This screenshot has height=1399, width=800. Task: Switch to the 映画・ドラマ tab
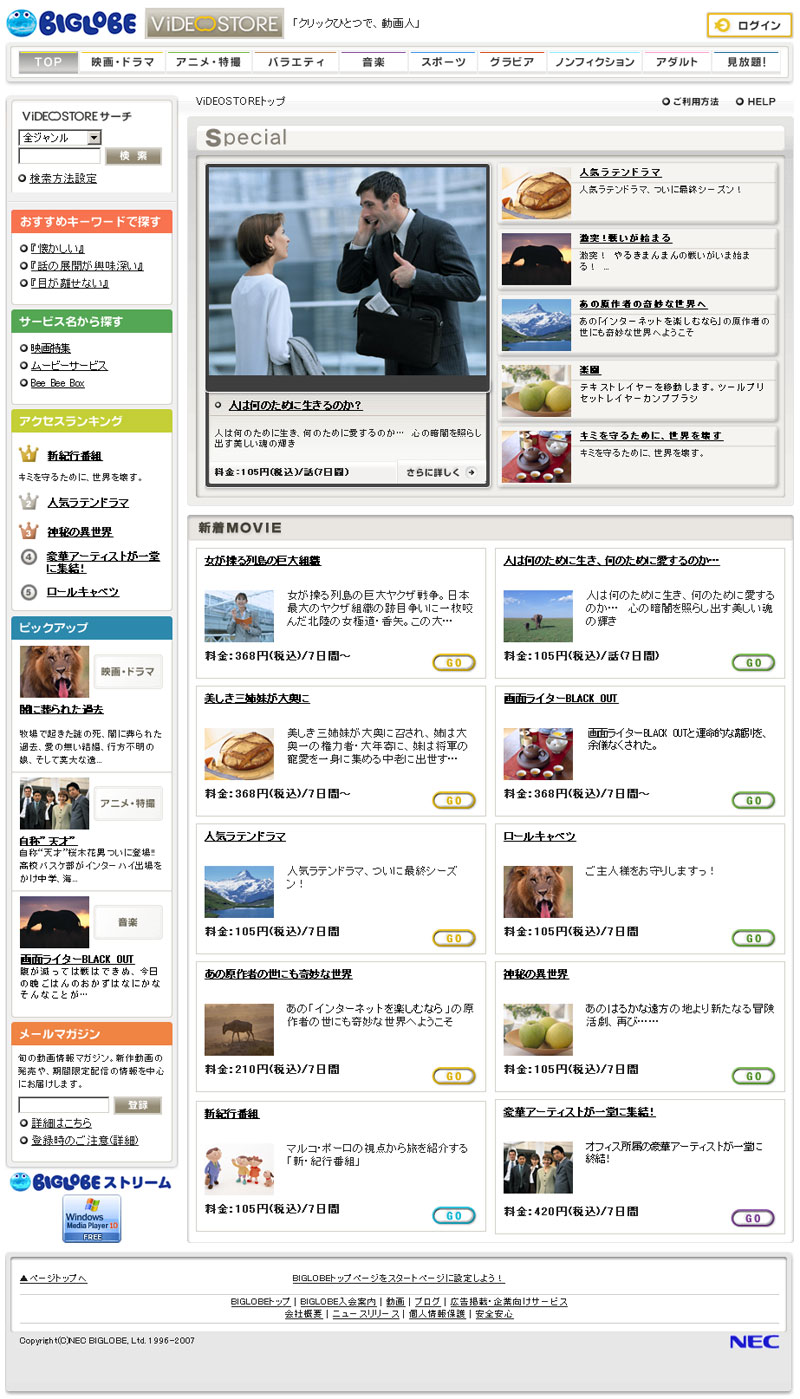tap(123, 62)
